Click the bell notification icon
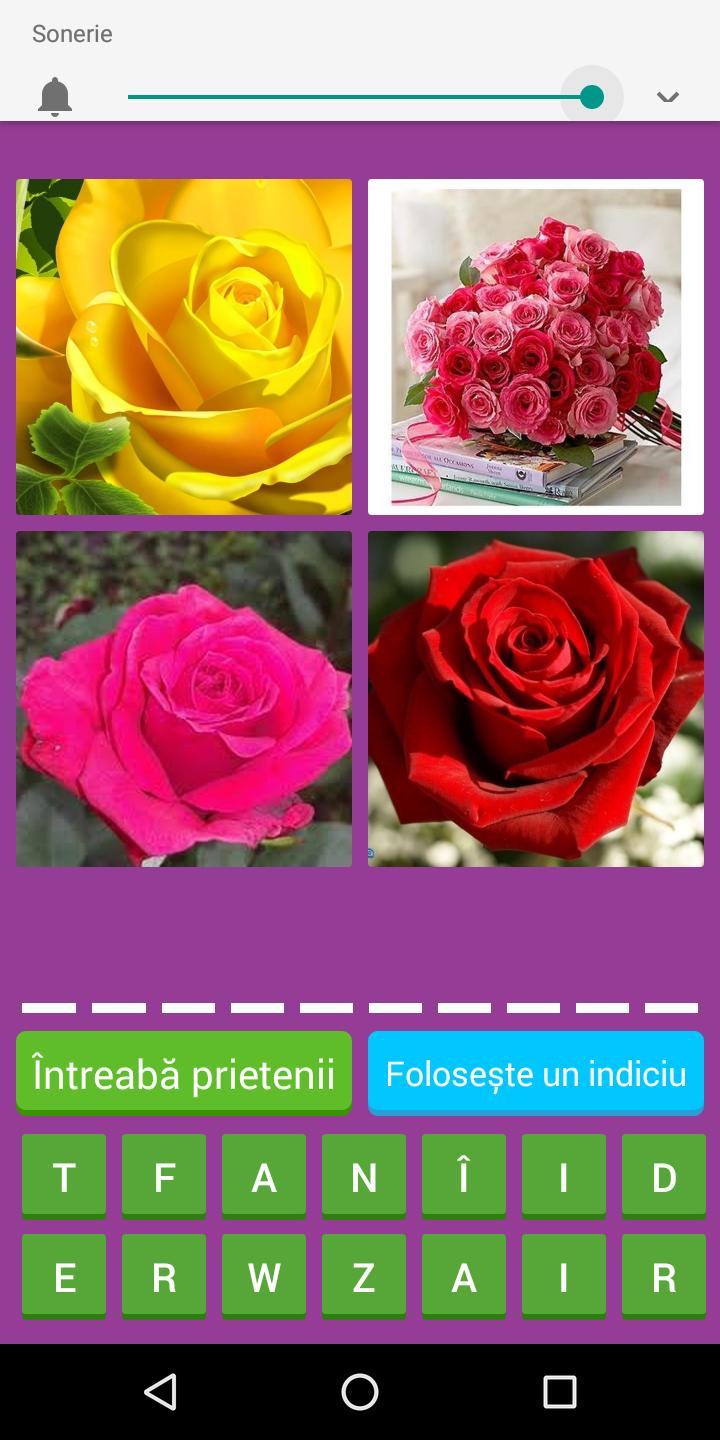This screenshot has height=1440, width=720. pyautogui.click(x=56, y=96)
